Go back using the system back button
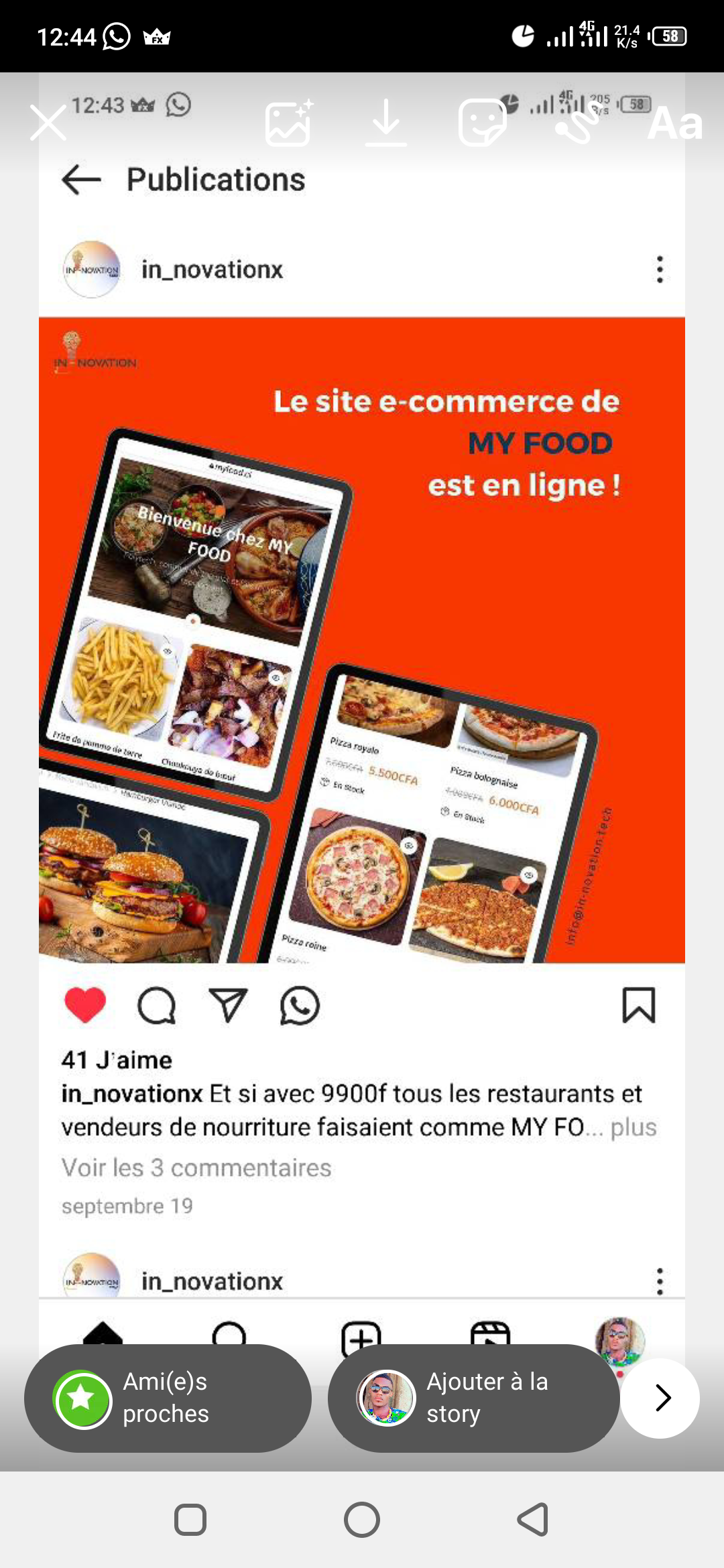The height and width of the screenshot is (1568, 724). coord(533,1520)
